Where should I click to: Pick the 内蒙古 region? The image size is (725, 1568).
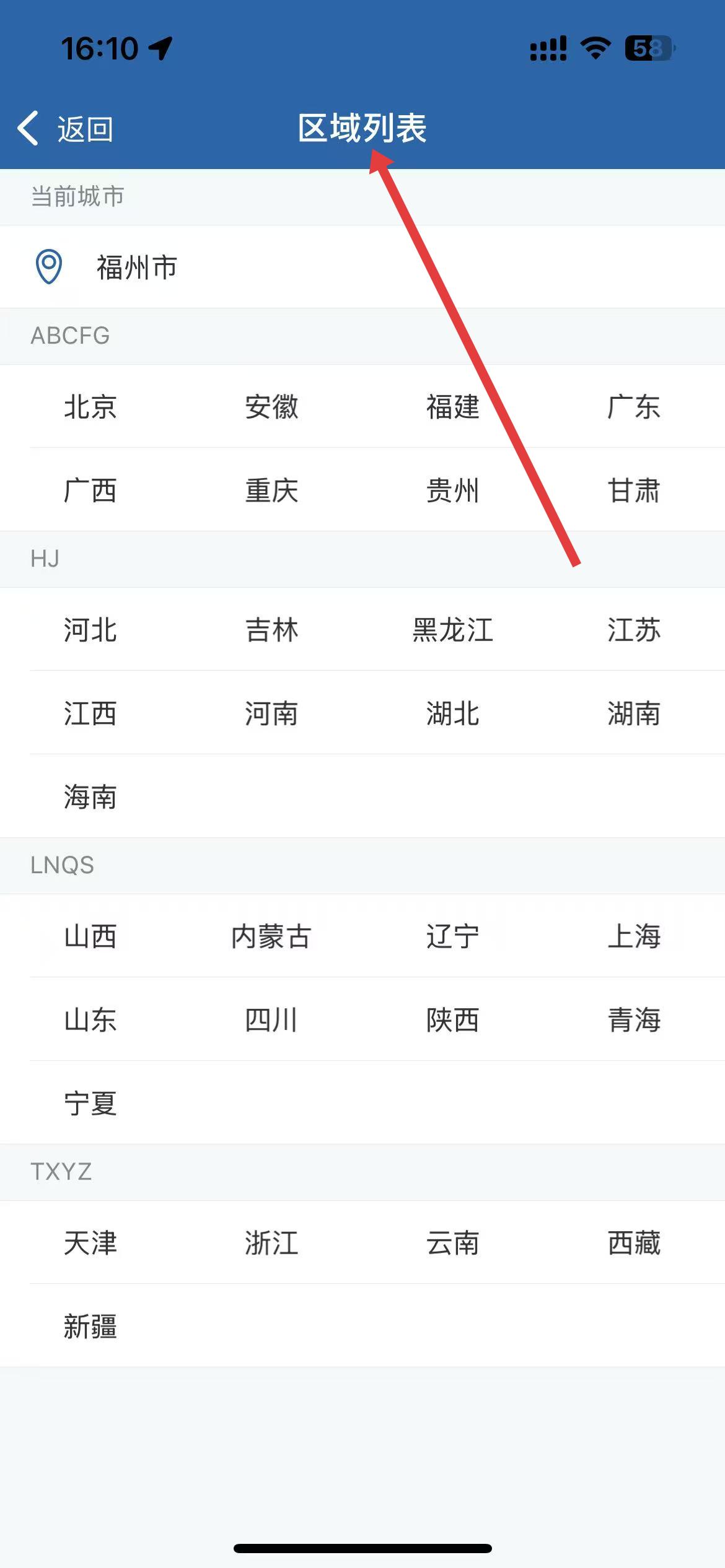(x=271, y=936)
